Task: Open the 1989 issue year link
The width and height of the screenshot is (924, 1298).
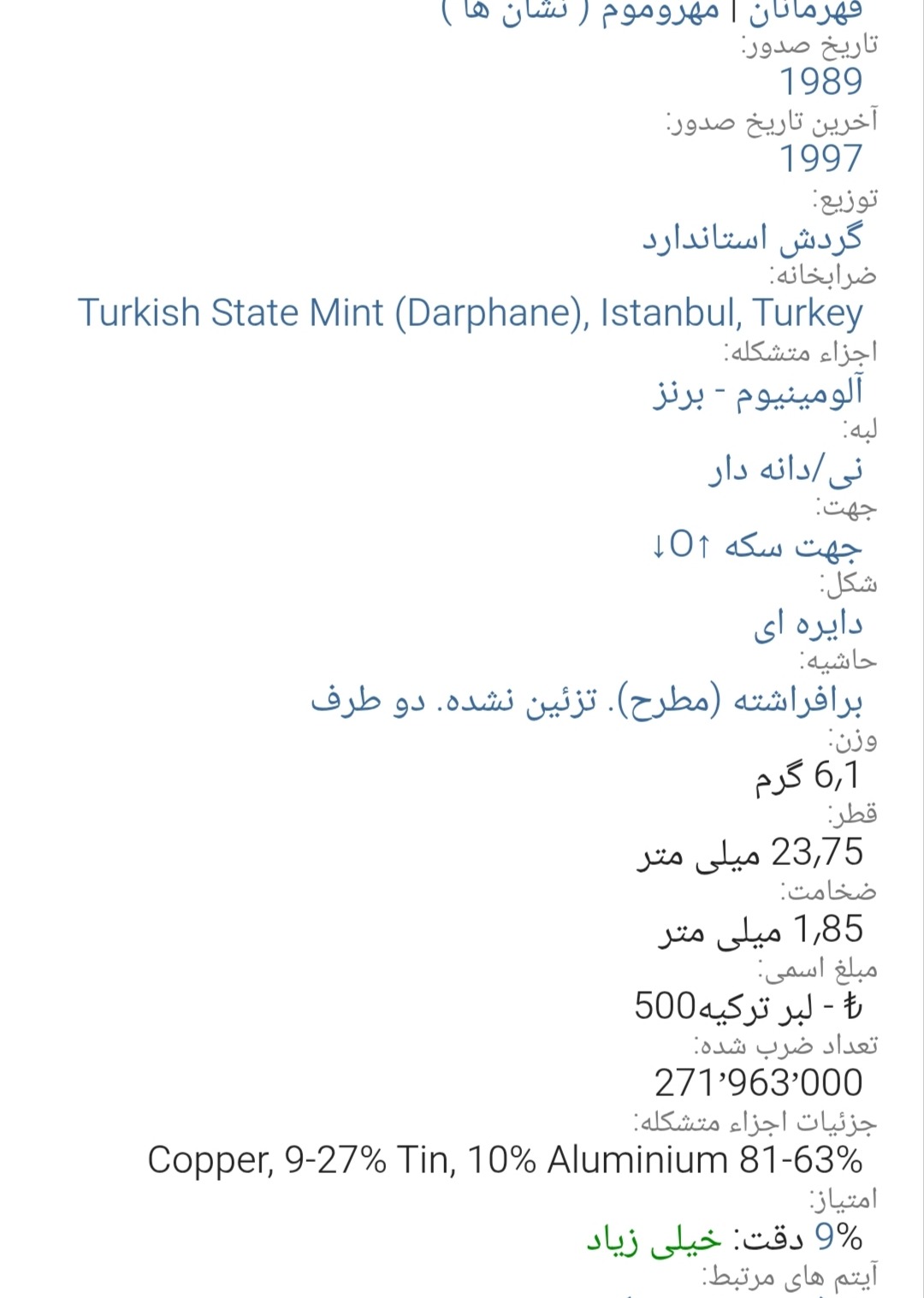Action: click(x=820, y=81)
